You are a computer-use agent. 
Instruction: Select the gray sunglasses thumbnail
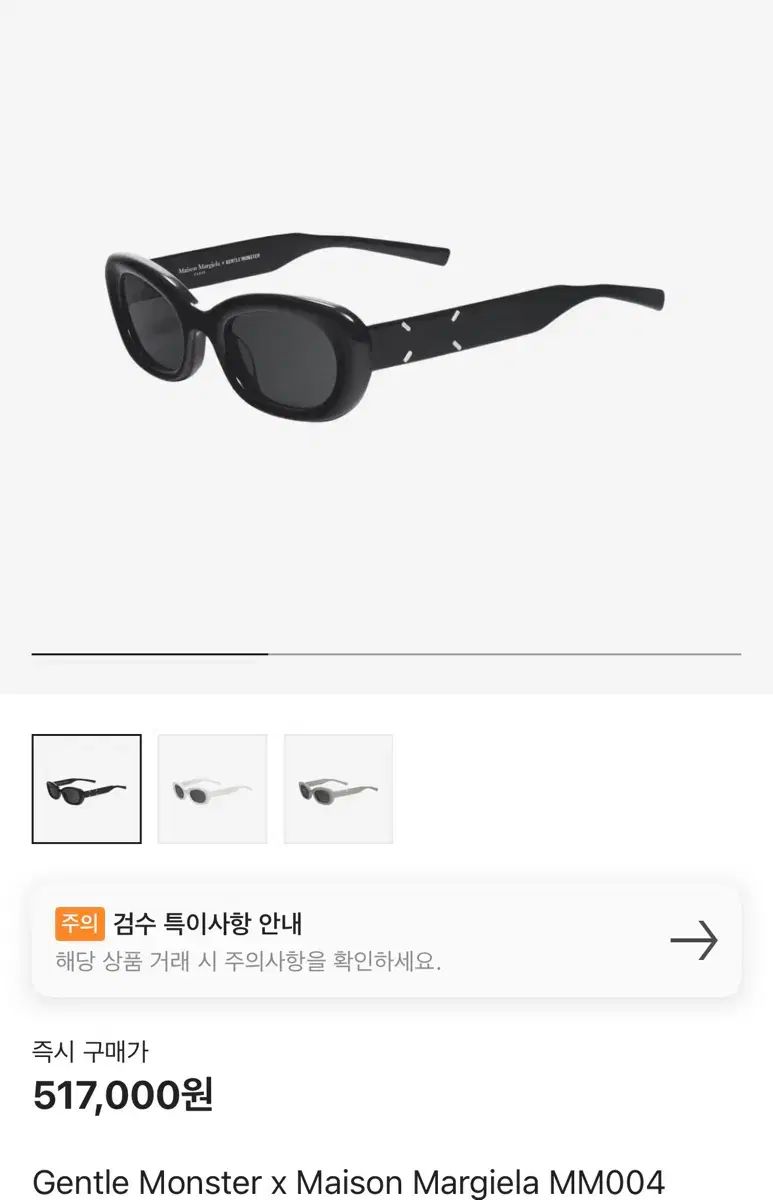click(x=338, y=789)
